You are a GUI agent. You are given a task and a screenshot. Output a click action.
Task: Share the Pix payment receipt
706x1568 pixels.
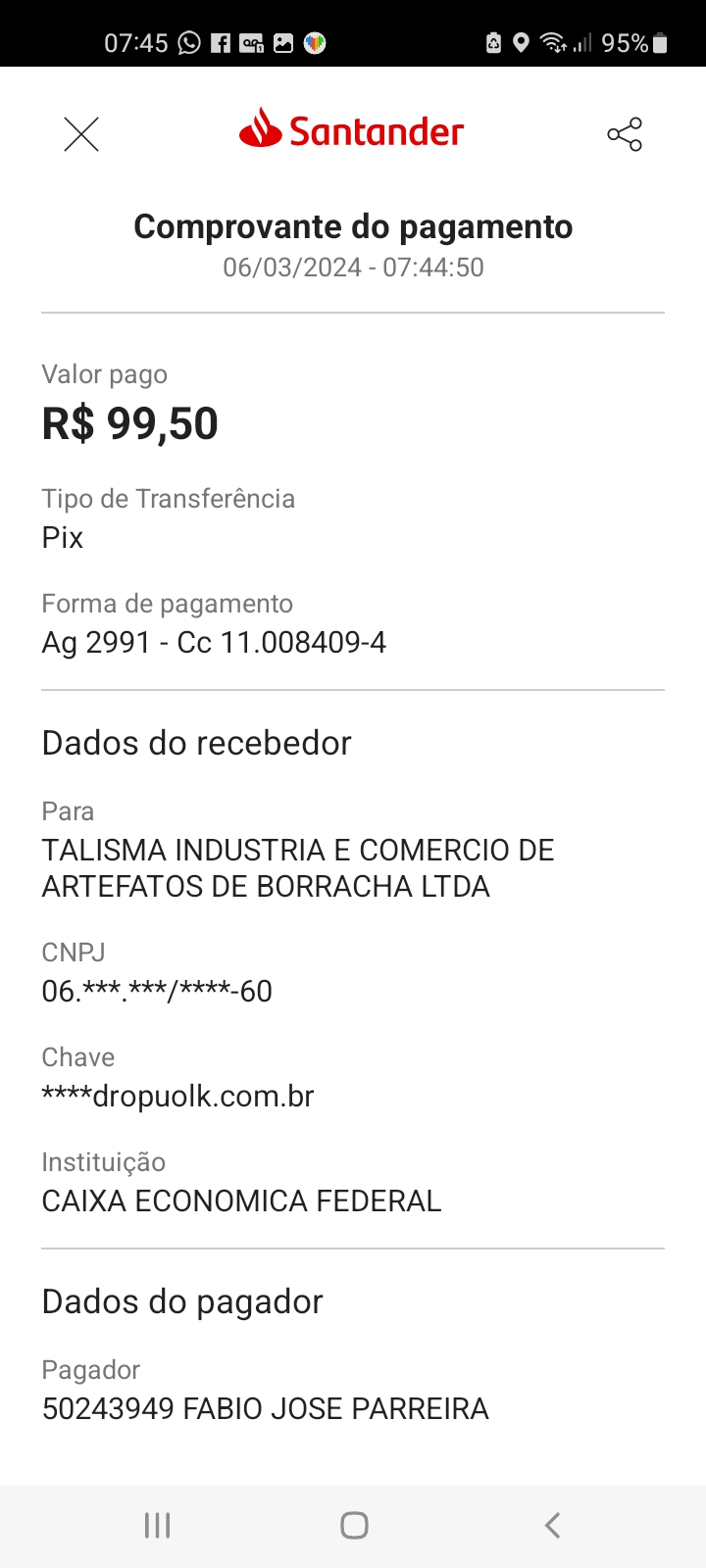[x=625, y=134]
